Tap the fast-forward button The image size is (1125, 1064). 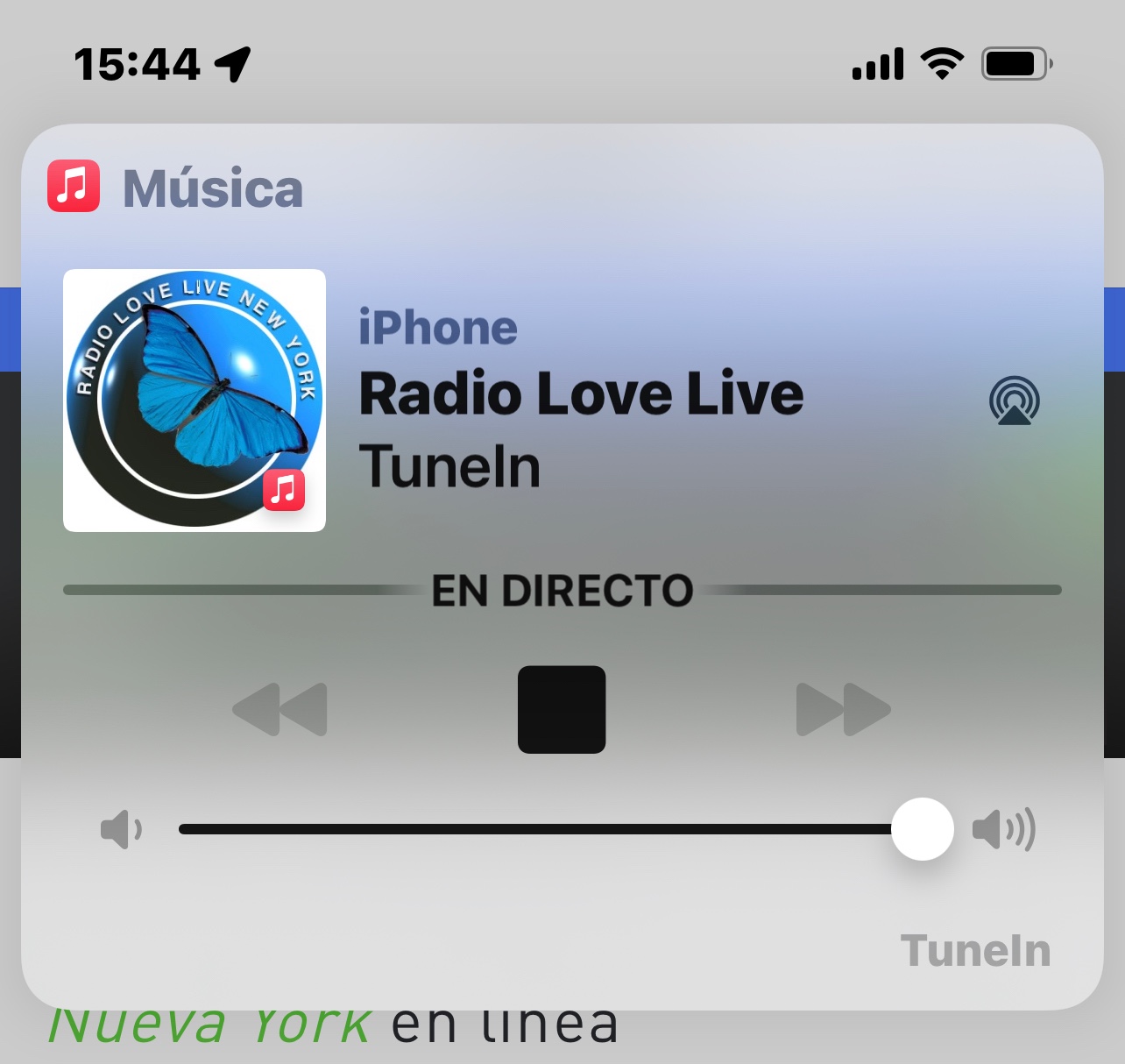tap(843, 709)
